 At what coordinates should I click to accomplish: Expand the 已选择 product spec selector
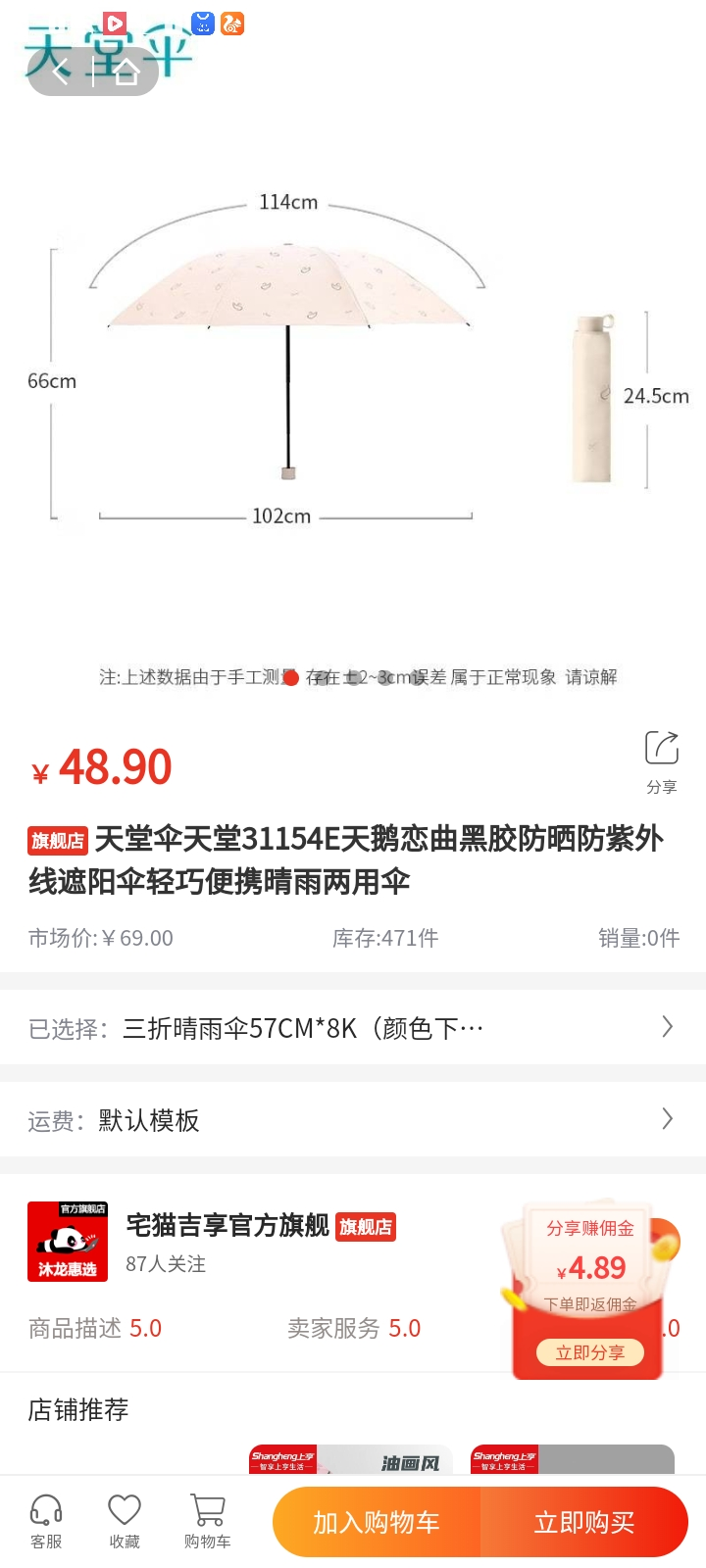(353, 1025)
